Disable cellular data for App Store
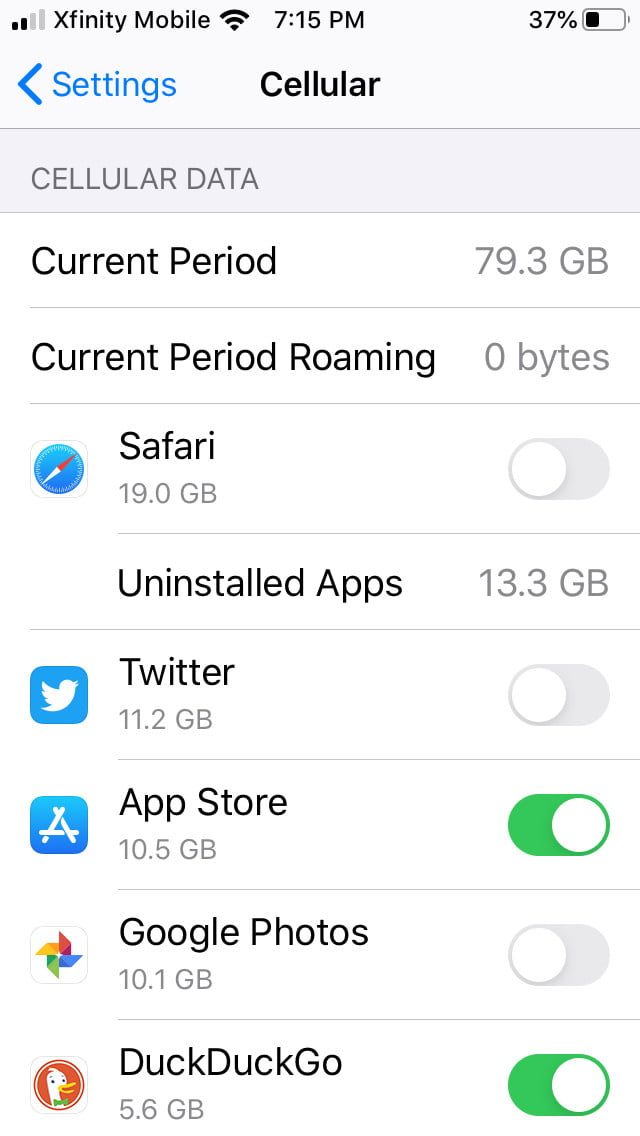Screen dimensions: 640x1136 click(558, 825)
